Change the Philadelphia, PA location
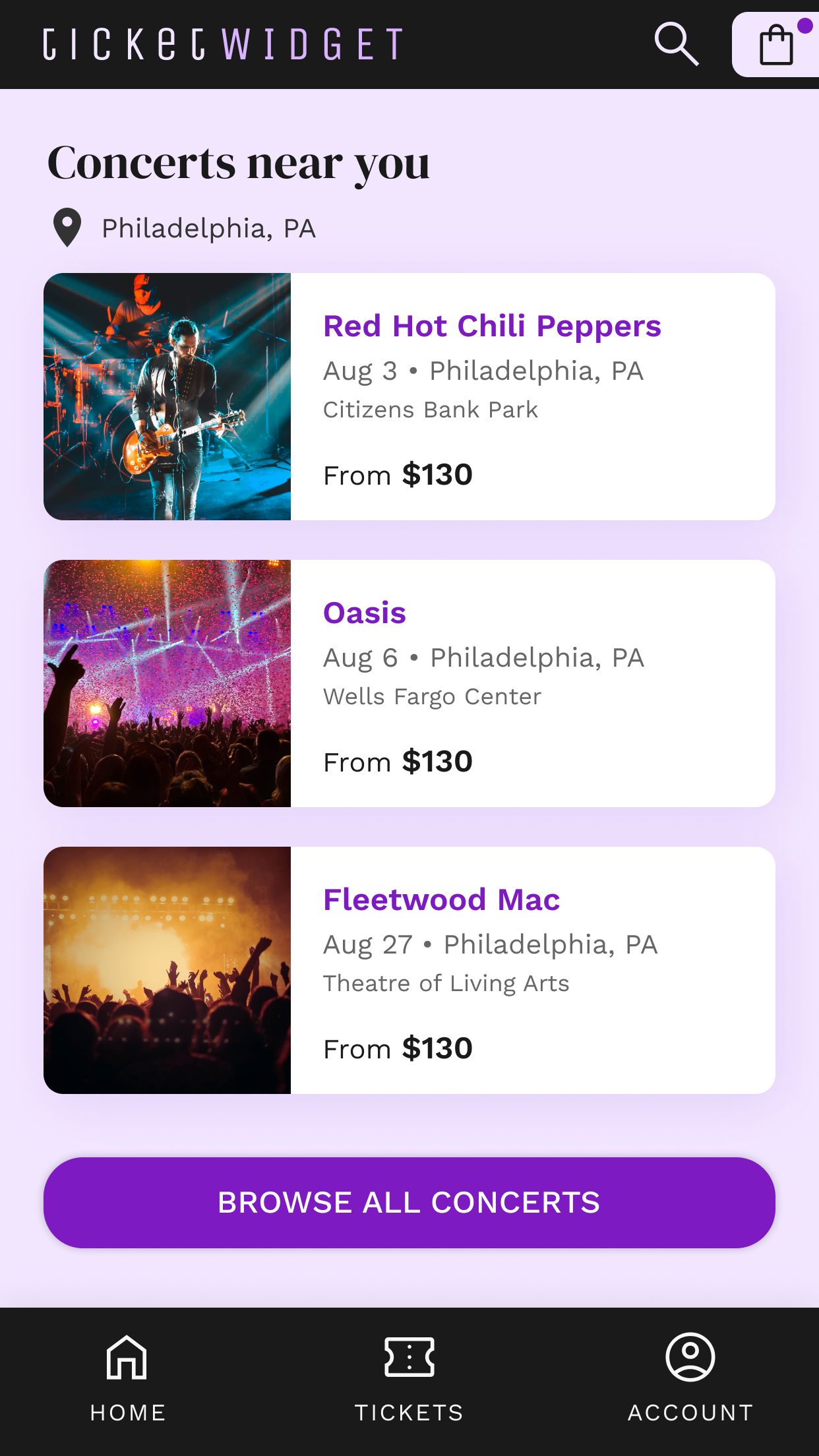Screen dimensions: 819x1456 184,228
